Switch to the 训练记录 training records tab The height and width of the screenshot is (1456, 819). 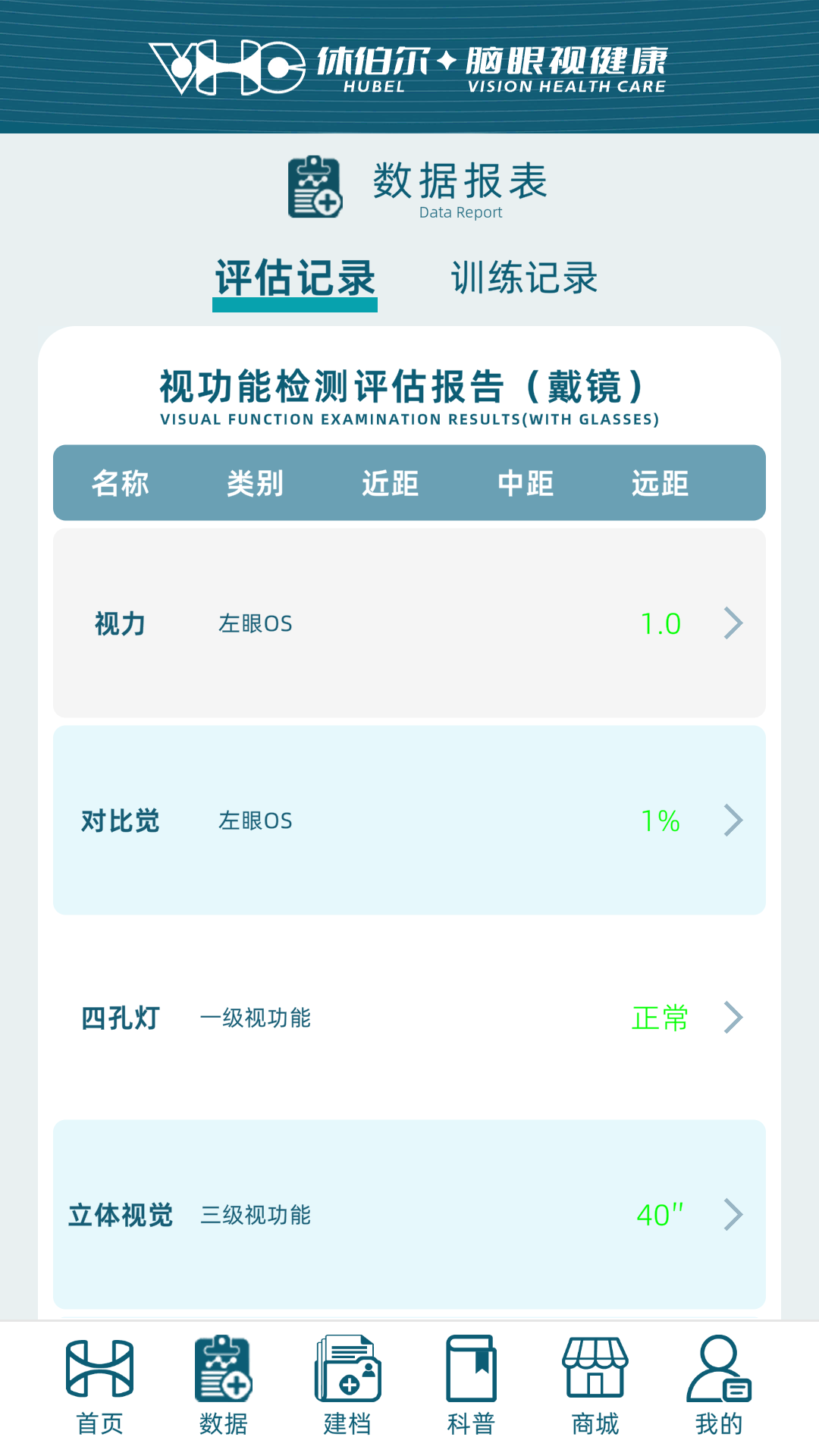click(523, 278)
